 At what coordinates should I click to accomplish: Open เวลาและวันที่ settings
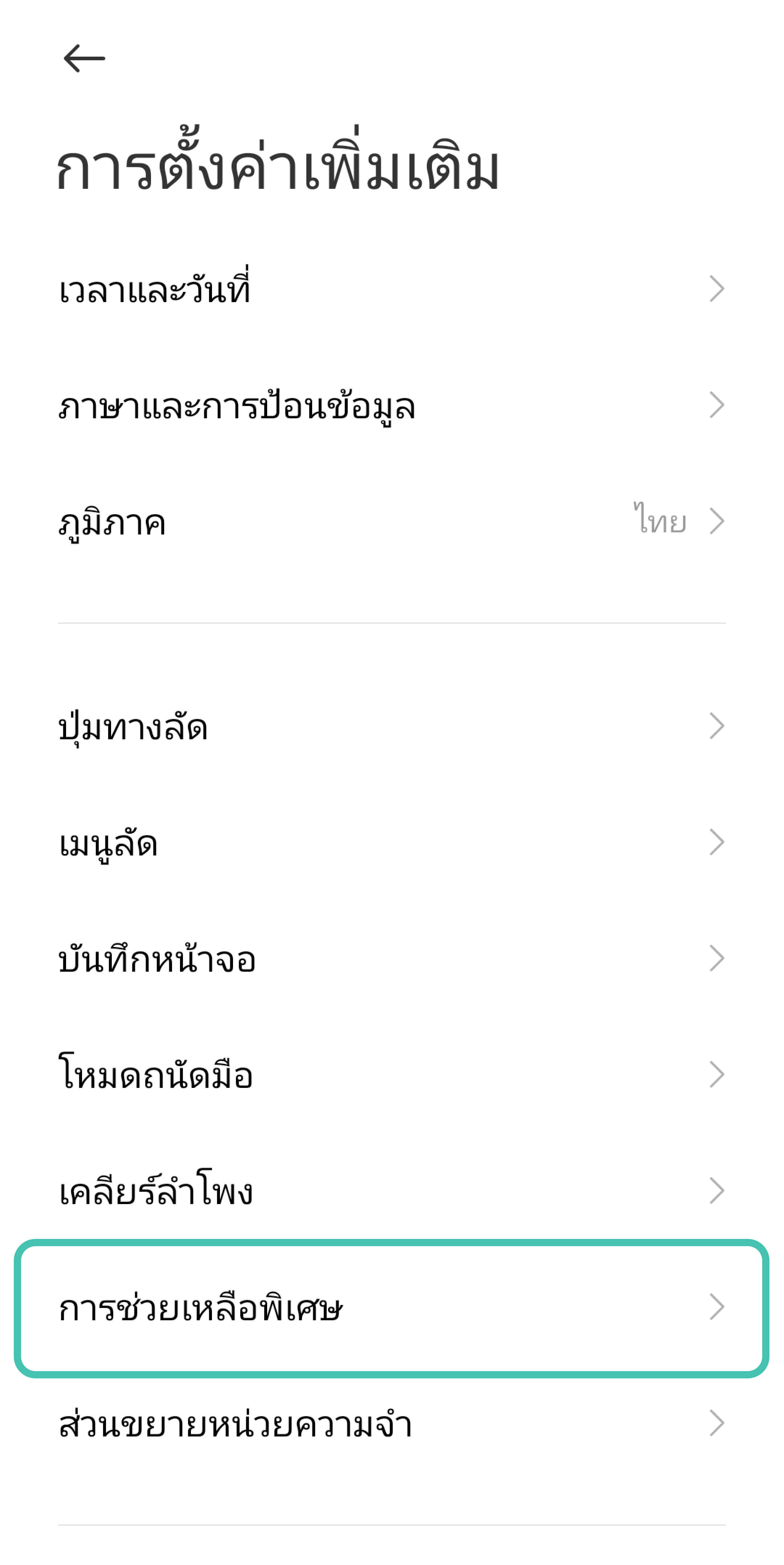click(392, 290)
